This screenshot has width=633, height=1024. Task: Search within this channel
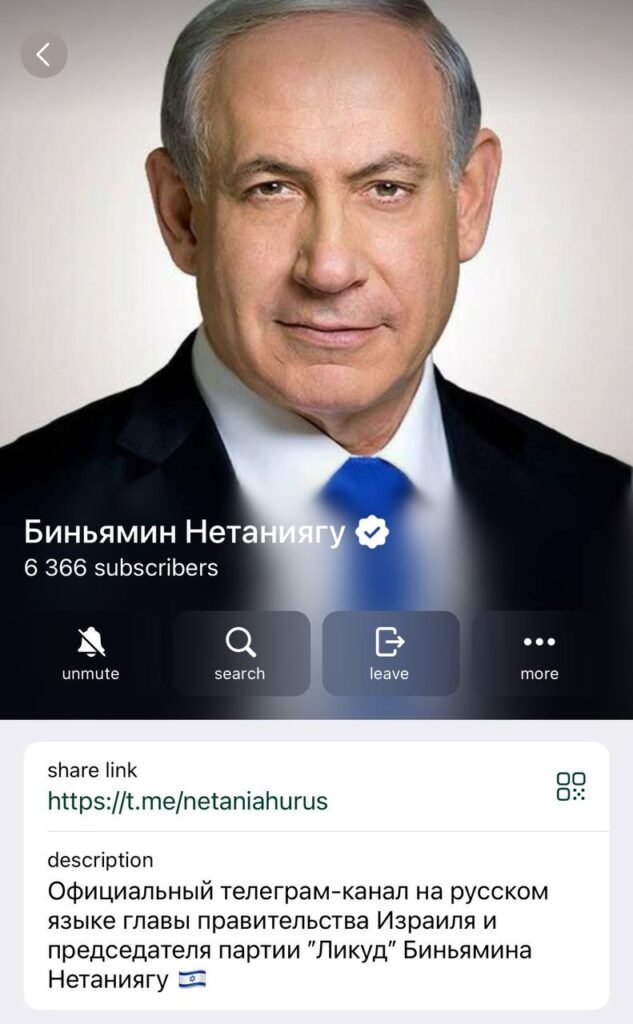[240, 653]
